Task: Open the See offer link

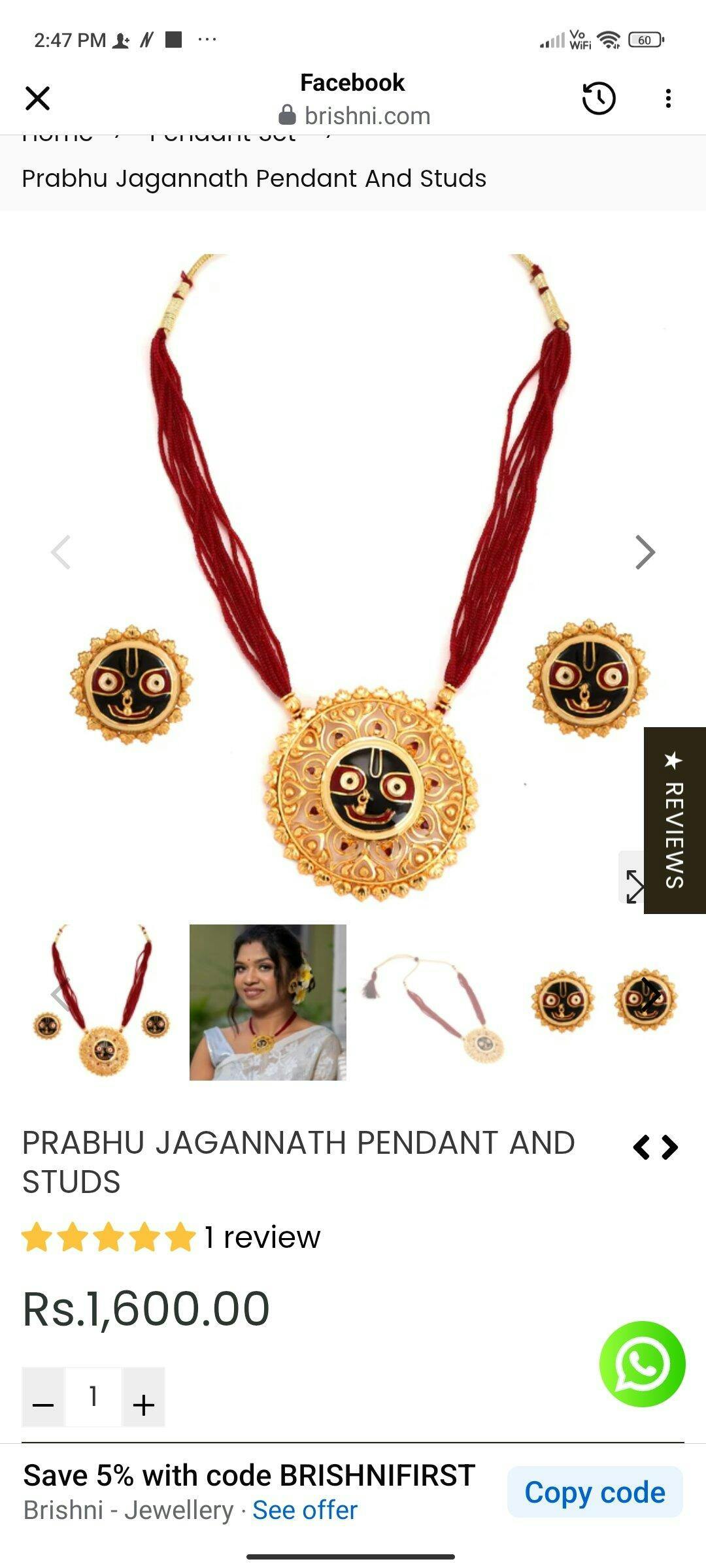Action: click(305, 1510)
